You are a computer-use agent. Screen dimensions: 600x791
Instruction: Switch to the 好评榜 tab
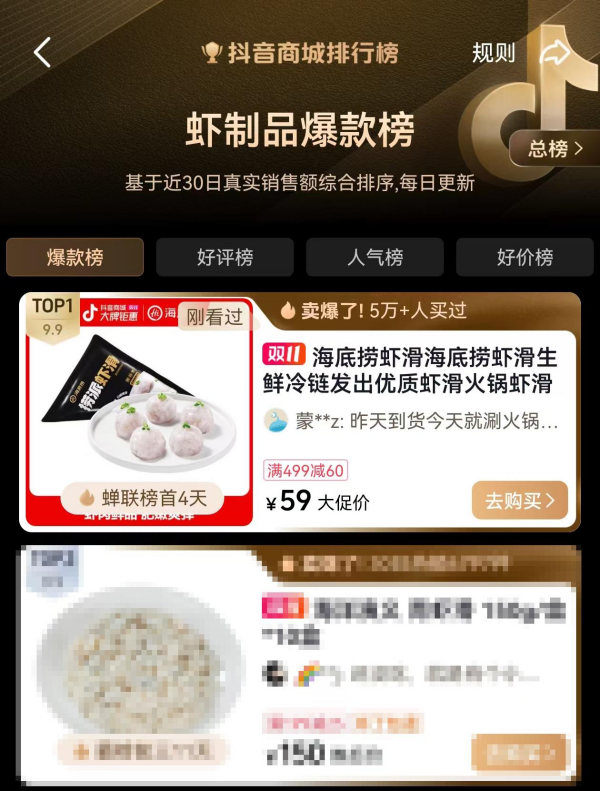(225, 257)
